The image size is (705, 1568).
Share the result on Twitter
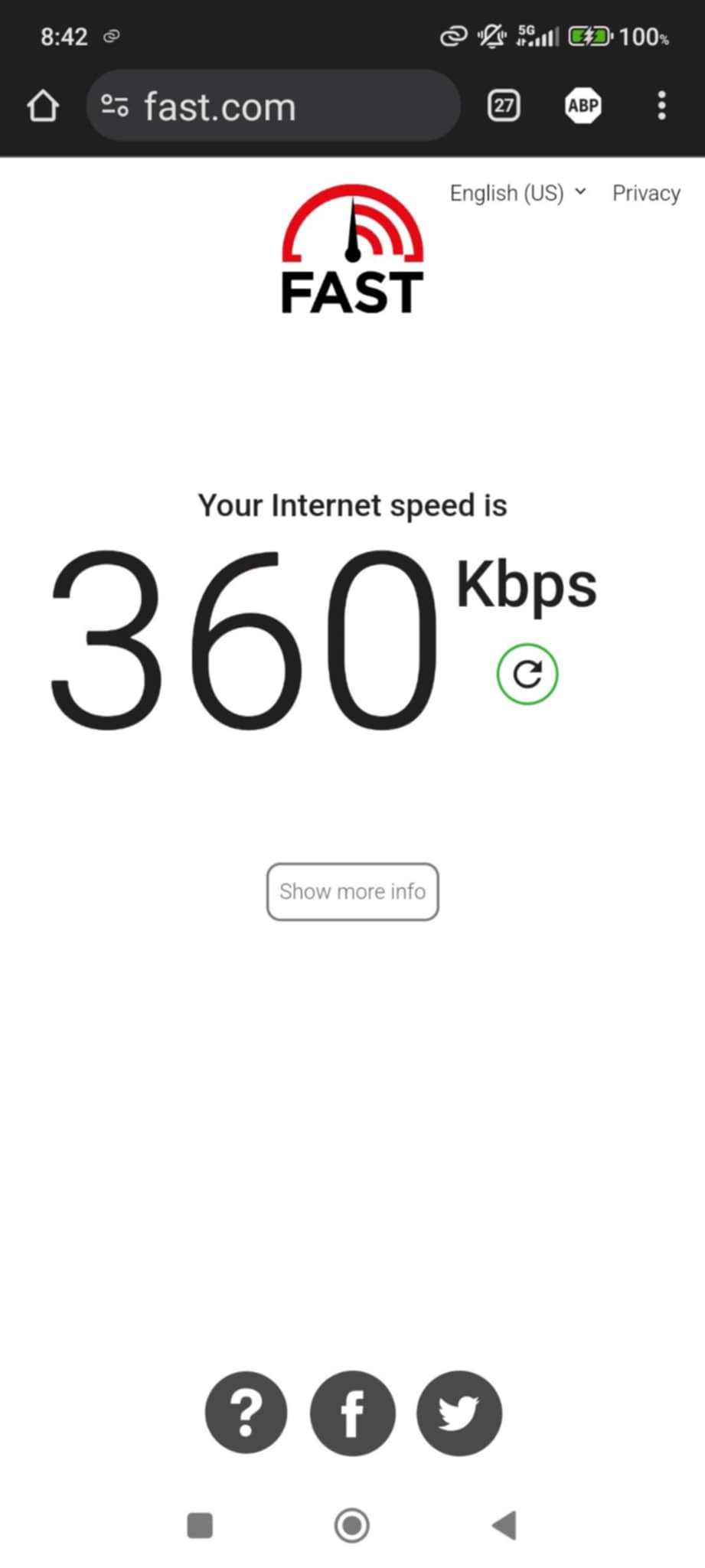(459, 1413)
